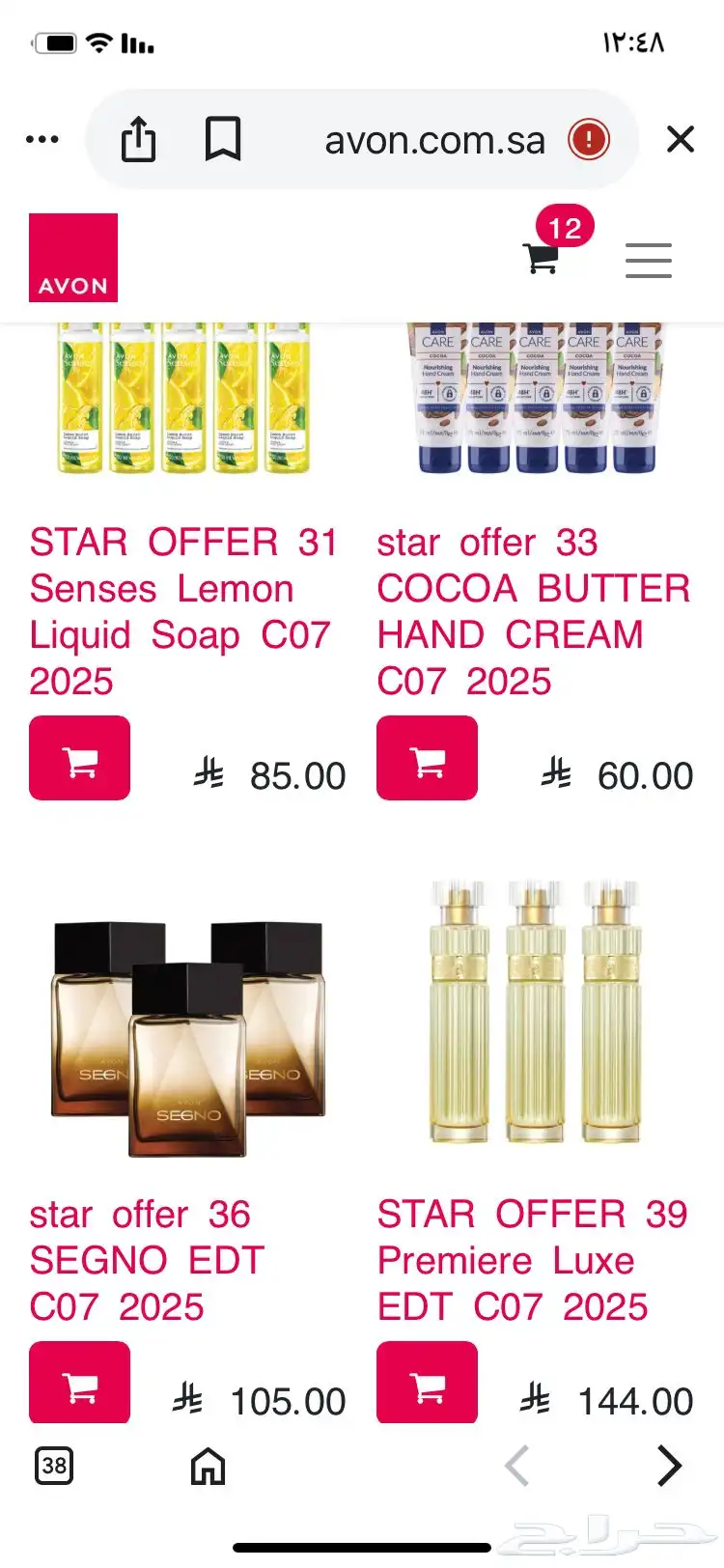Add Cocoa Butter Hand Cream to cart
This screenshot has width=724, height=1568.
(x=427, y=758)
